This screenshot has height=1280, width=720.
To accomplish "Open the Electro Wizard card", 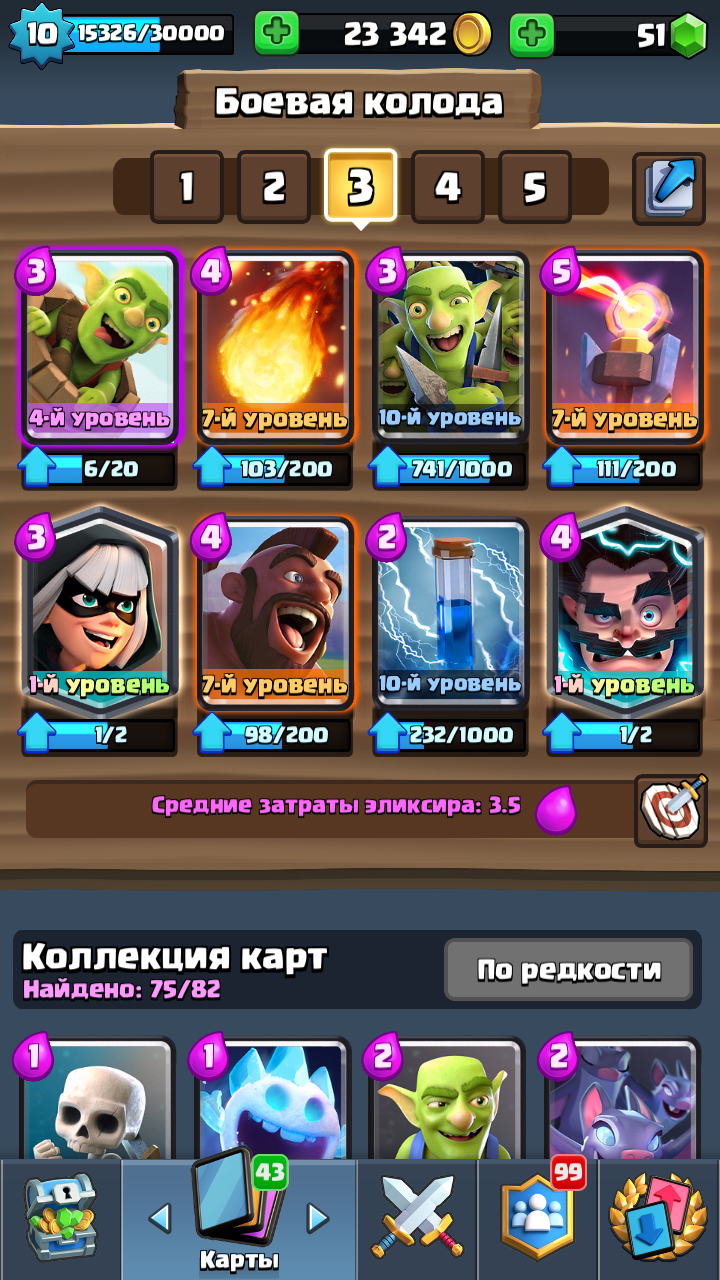I will (623, 612).
